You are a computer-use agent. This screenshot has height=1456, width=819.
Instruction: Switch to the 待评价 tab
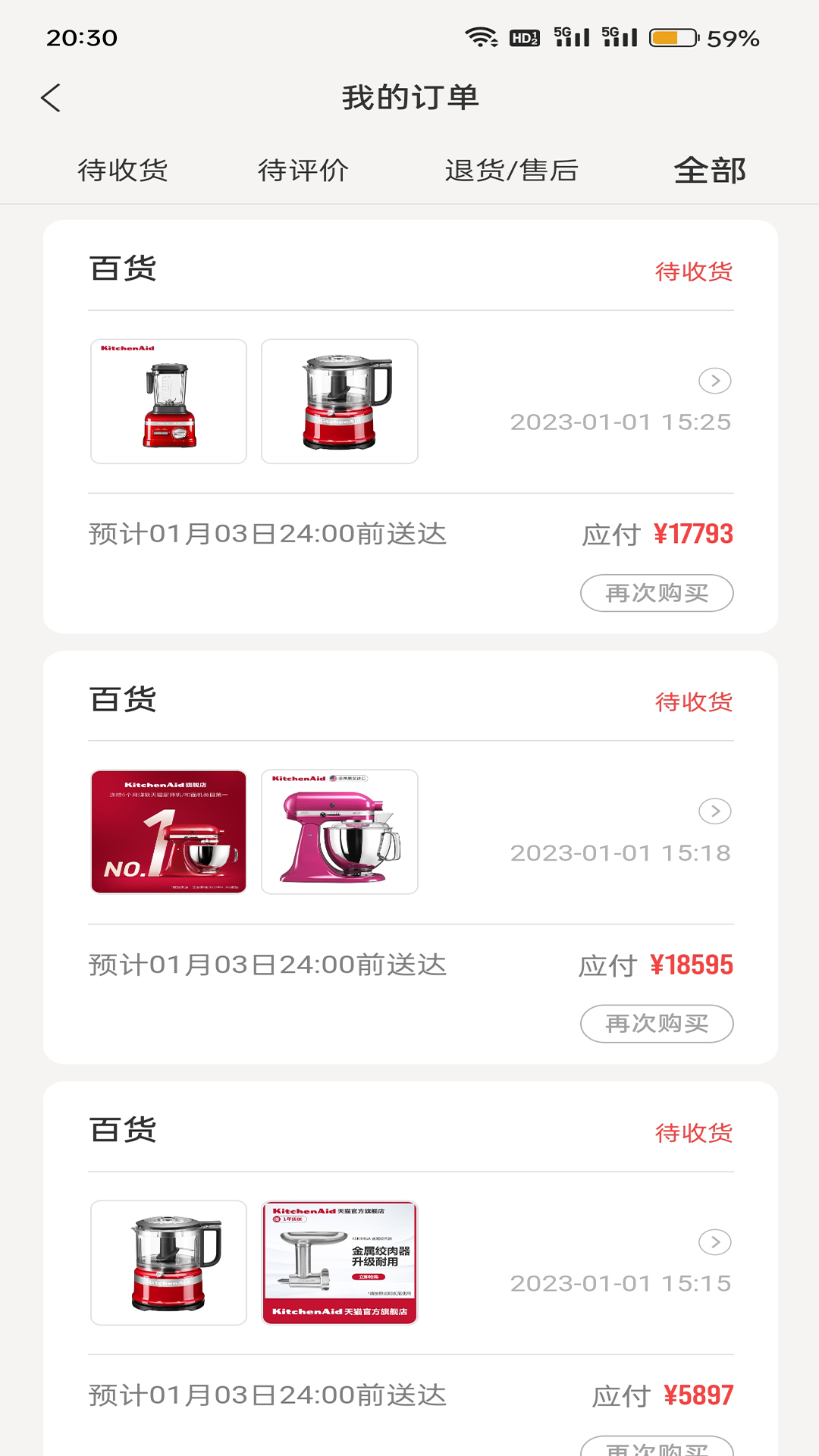pos(303,171)
